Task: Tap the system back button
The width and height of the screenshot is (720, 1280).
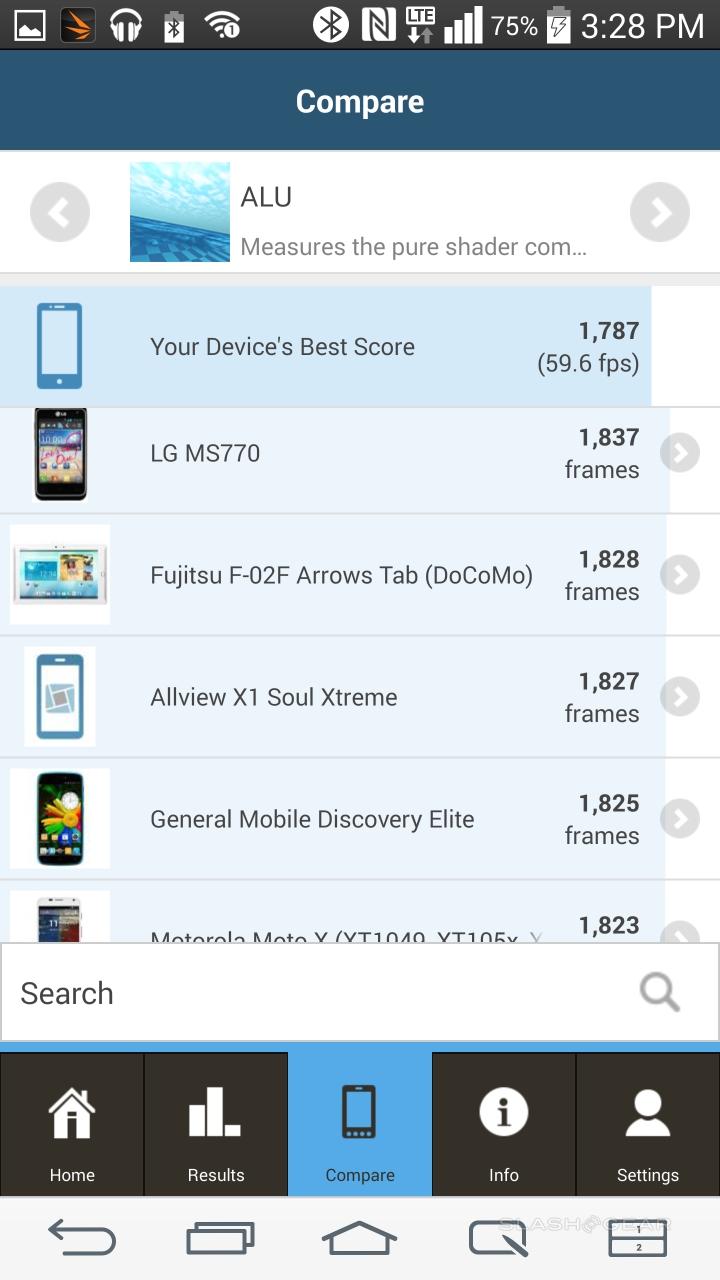Action: 82,1239
